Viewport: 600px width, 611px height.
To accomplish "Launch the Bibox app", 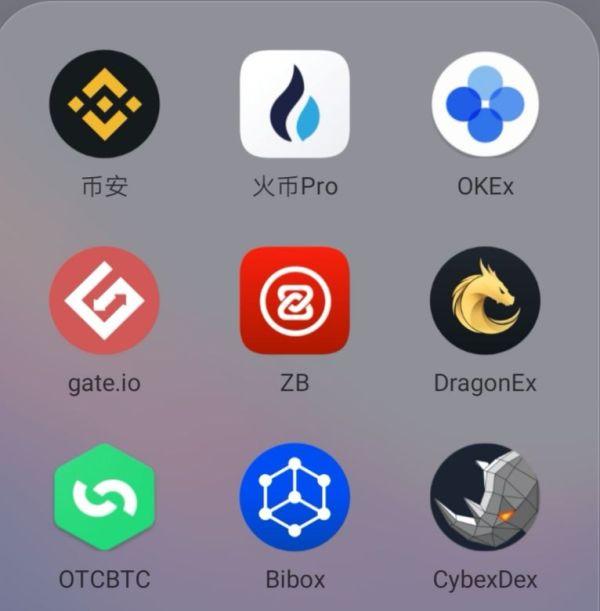I will [x=295, y=498].
